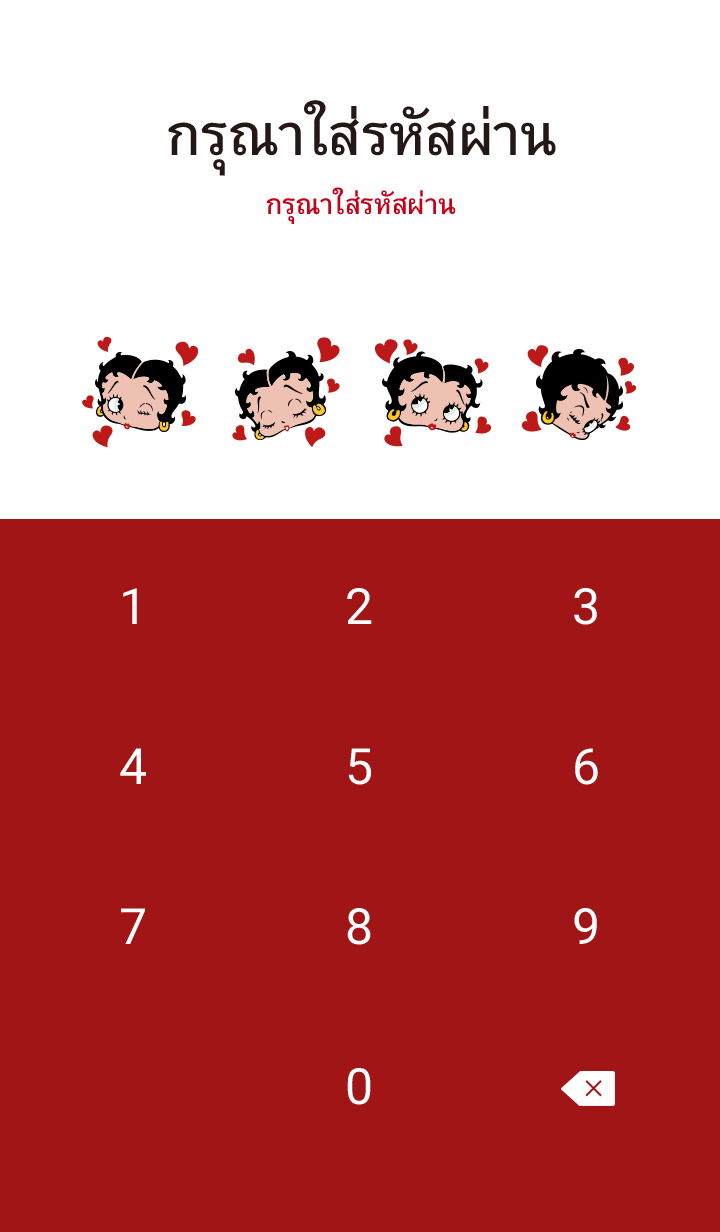Delete the last entered digit with backspace

[x=588, y=1088]
